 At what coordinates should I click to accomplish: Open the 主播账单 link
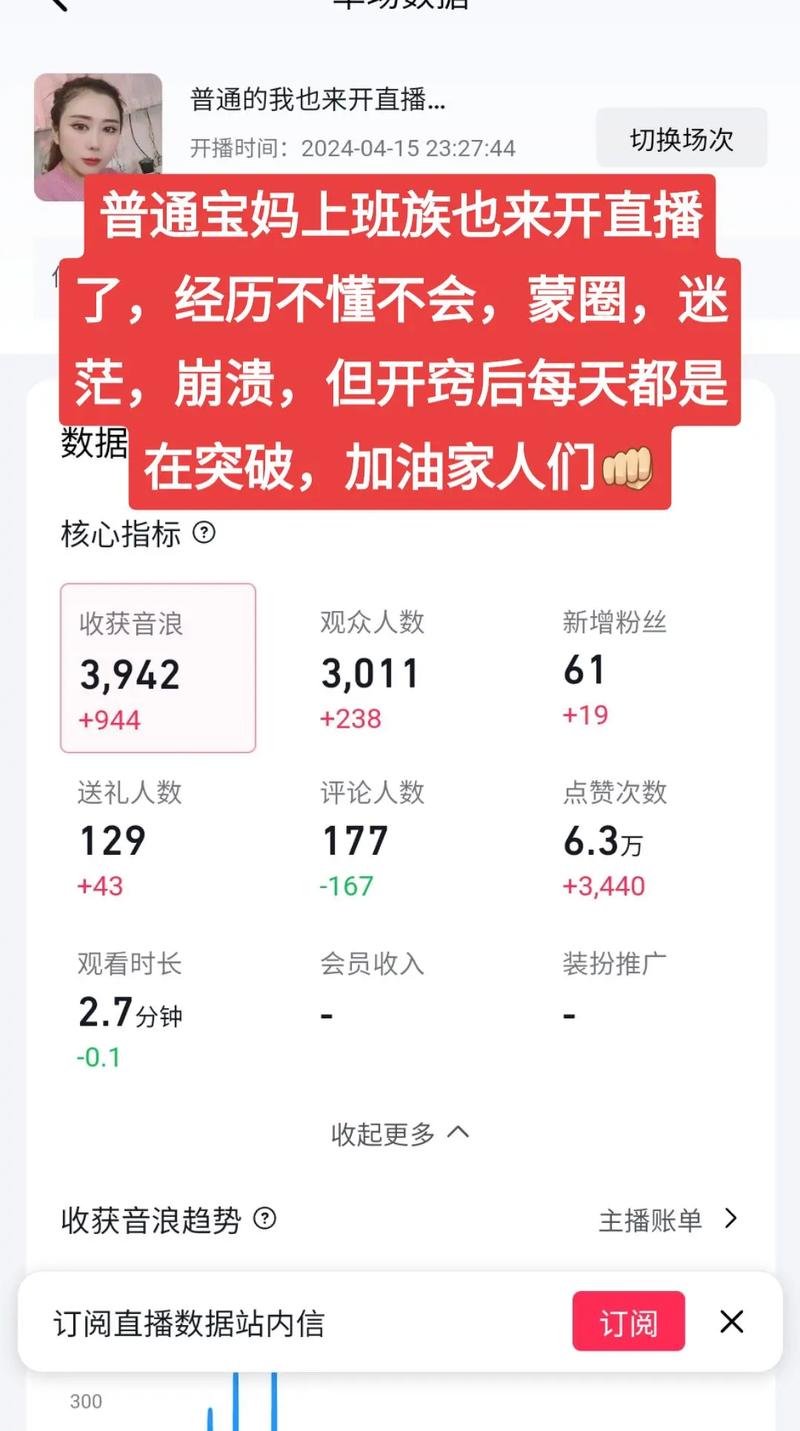[668, 1220]
